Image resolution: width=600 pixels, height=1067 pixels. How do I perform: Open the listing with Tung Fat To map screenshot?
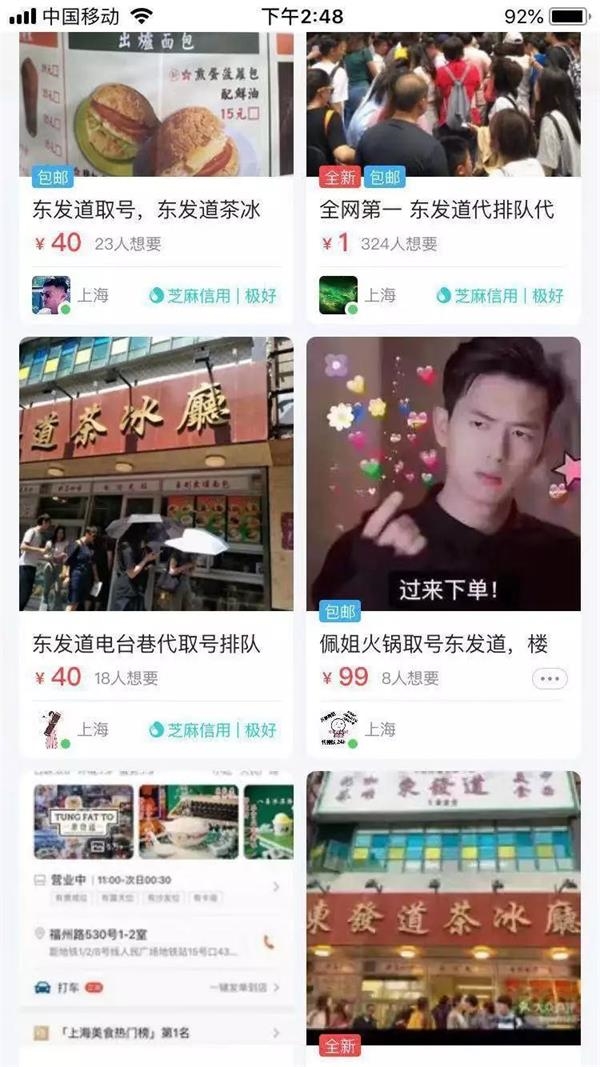[x=156, y=910]
